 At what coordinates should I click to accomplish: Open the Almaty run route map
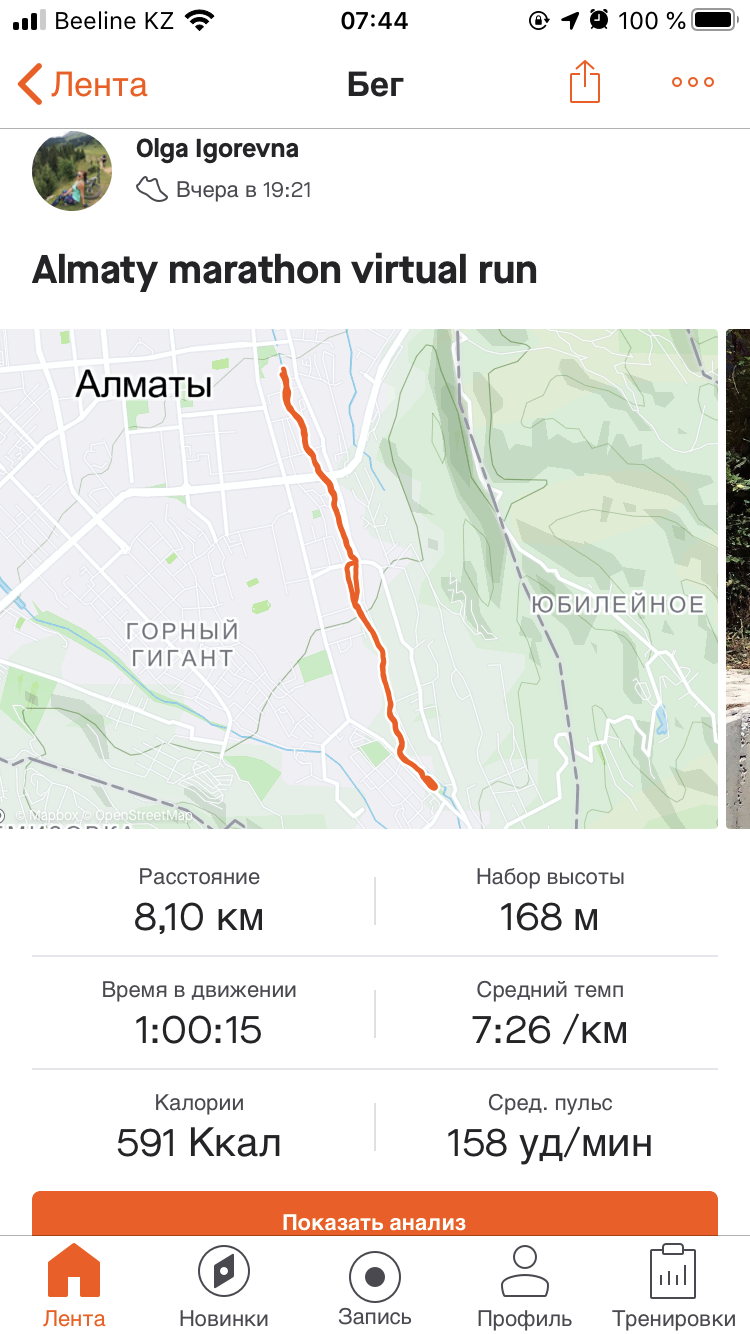coord(359,578)
